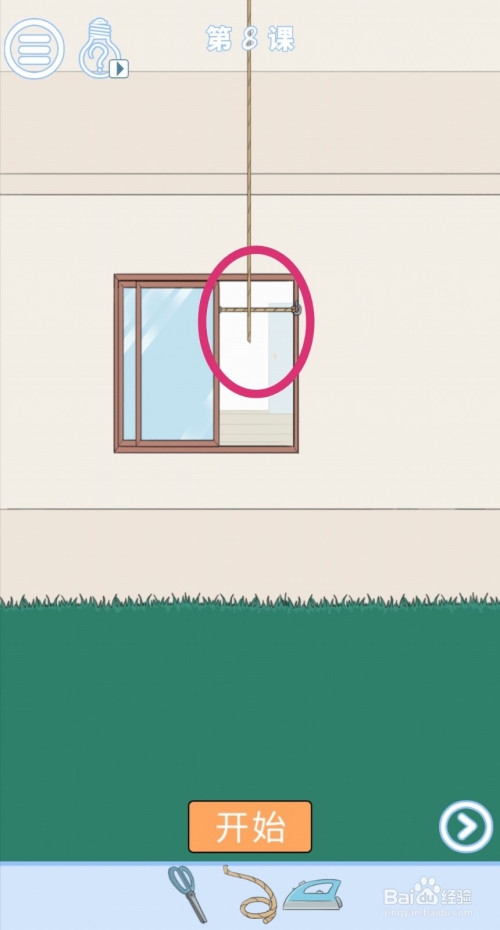Tap the orange 开始 button
The width and height of the screenshot is (500, 930).
[250, 827]
